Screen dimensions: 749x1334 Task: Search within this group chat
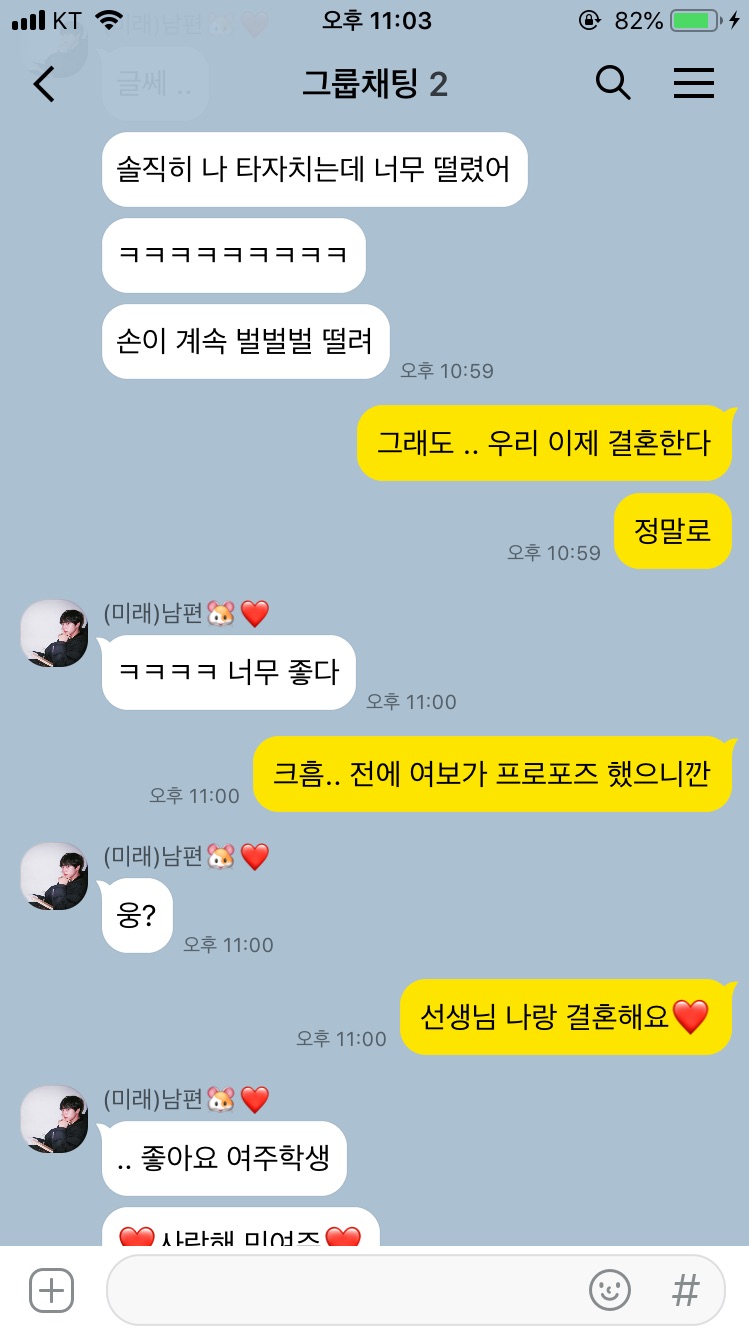(613, 85)
